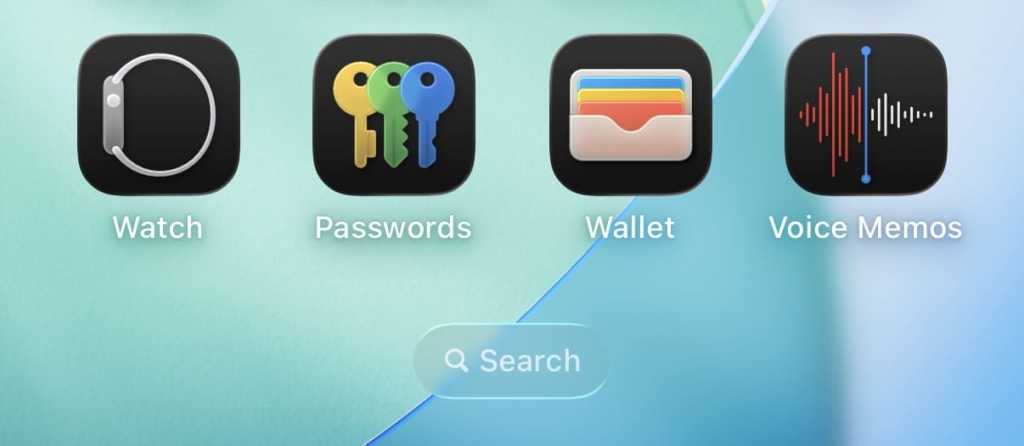Launch the Passwords app
The height and width of the screenshot is (446, 1024).
tap(394, 115)
